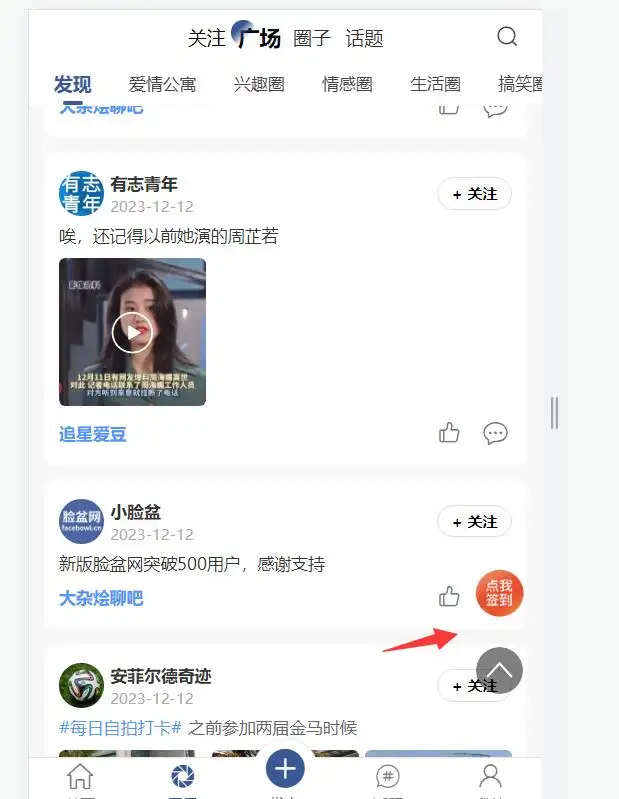
Task: Tap the orange 点我签到 check-in button
Action: click(499, 593)
